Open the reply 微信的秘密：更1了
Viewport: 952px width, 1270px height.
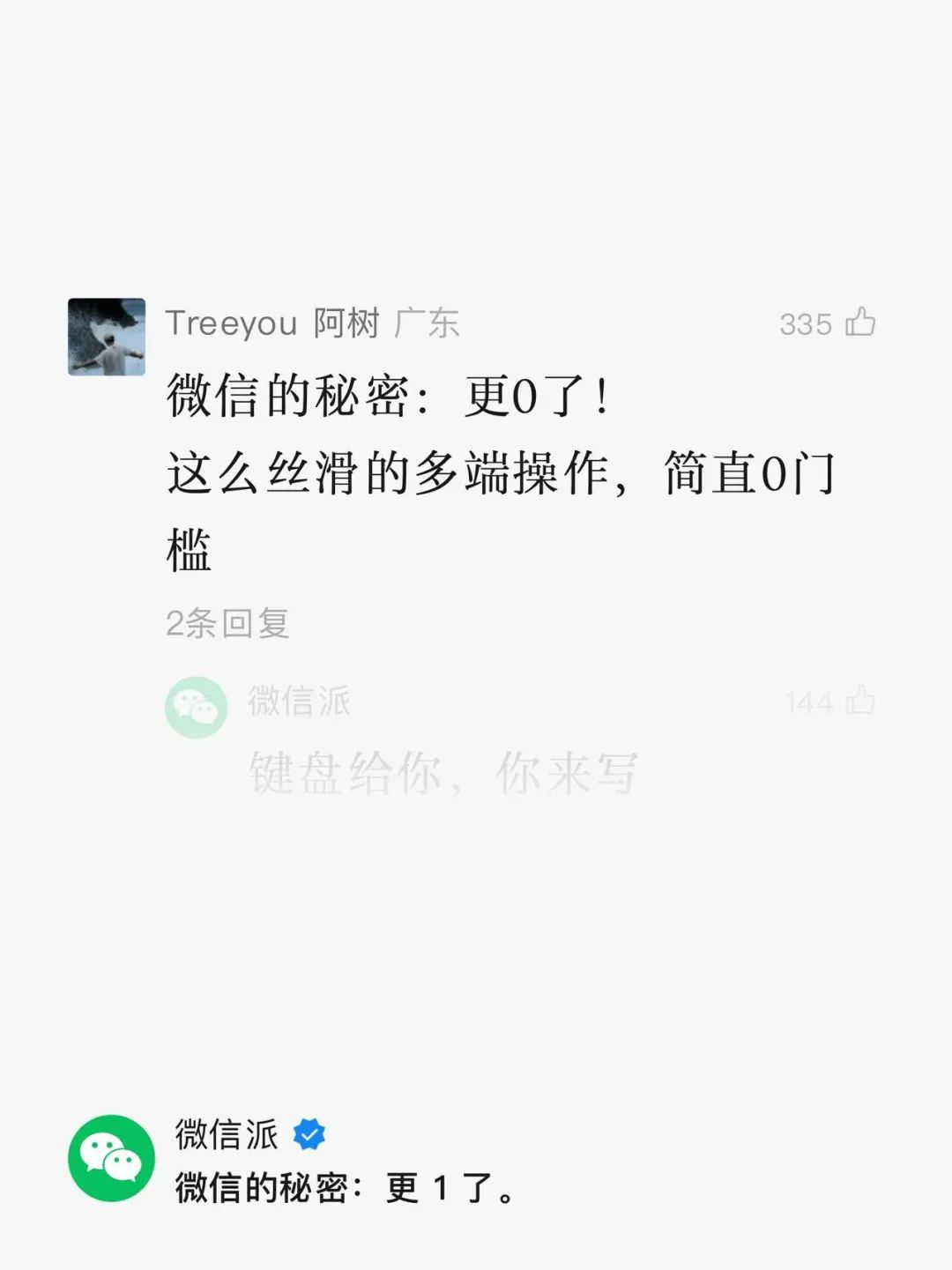point(344,1187)
